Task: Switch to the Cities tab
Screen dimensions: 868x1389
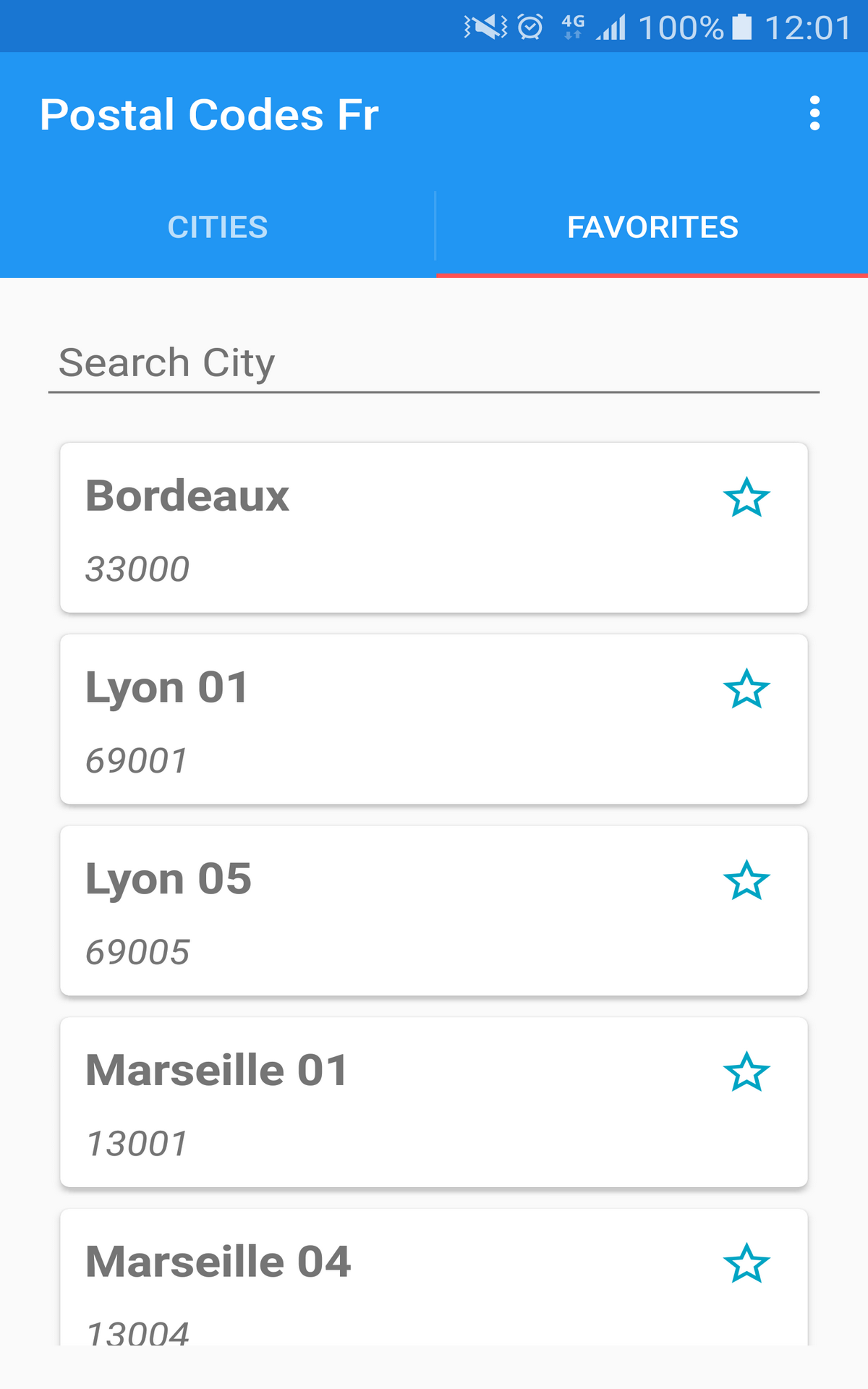Action: click(x=218, y=227)
